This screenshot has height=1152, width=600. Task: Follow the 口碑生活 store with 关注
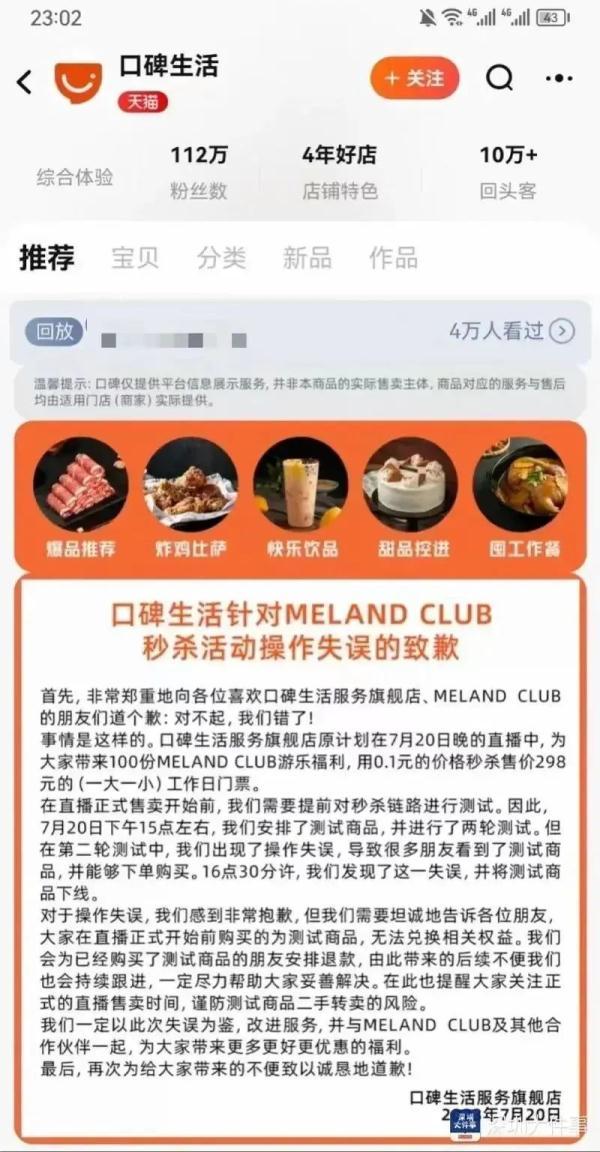click(x=415, y=78)
